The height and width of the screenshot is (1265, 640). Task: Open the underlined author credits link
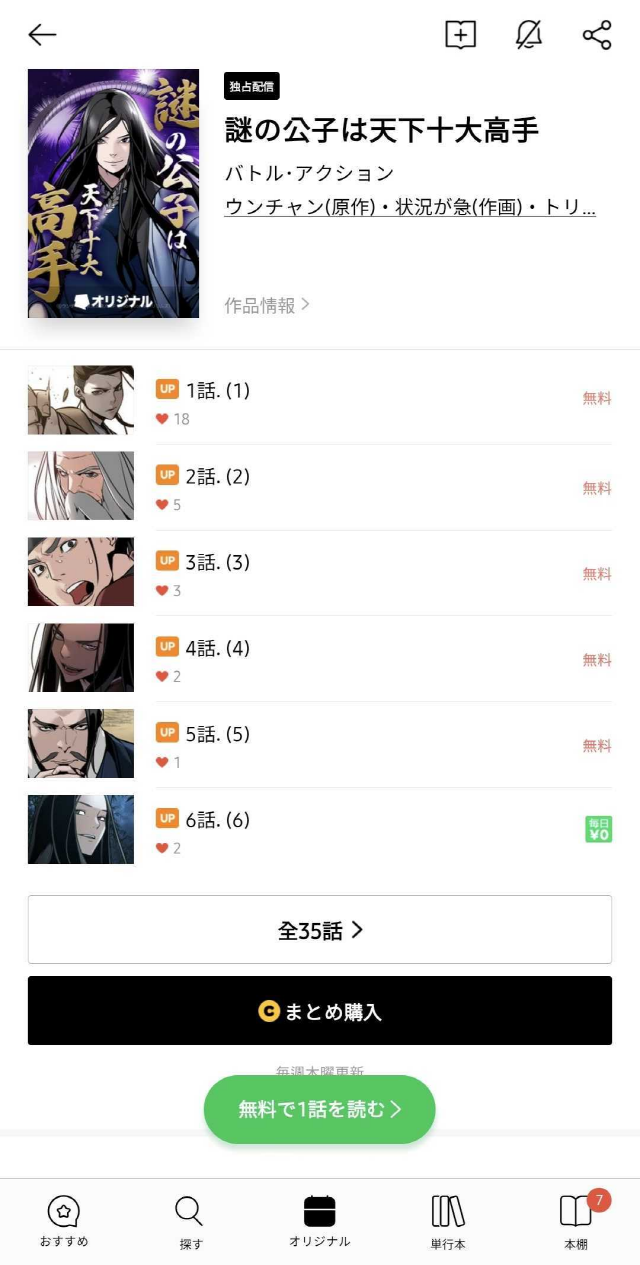(410, 208)
